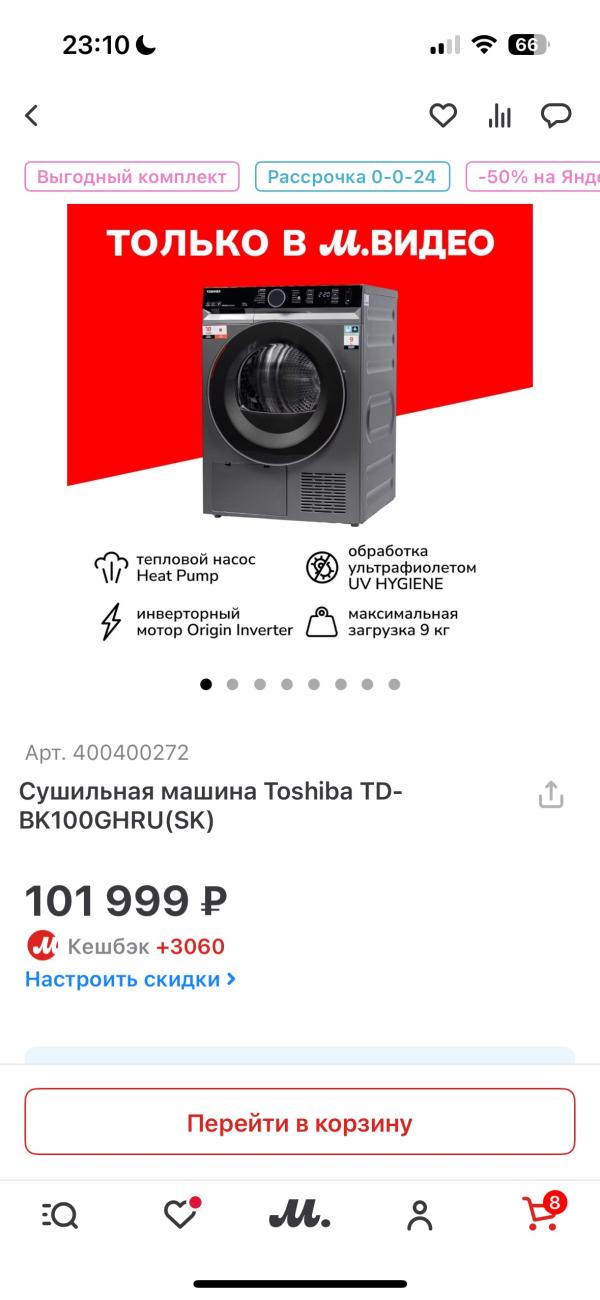Select the Рассрочка 0-0-24 chip
Image resolution: width=600 pixels, height=1300 pixels.
tap(352, 177)
